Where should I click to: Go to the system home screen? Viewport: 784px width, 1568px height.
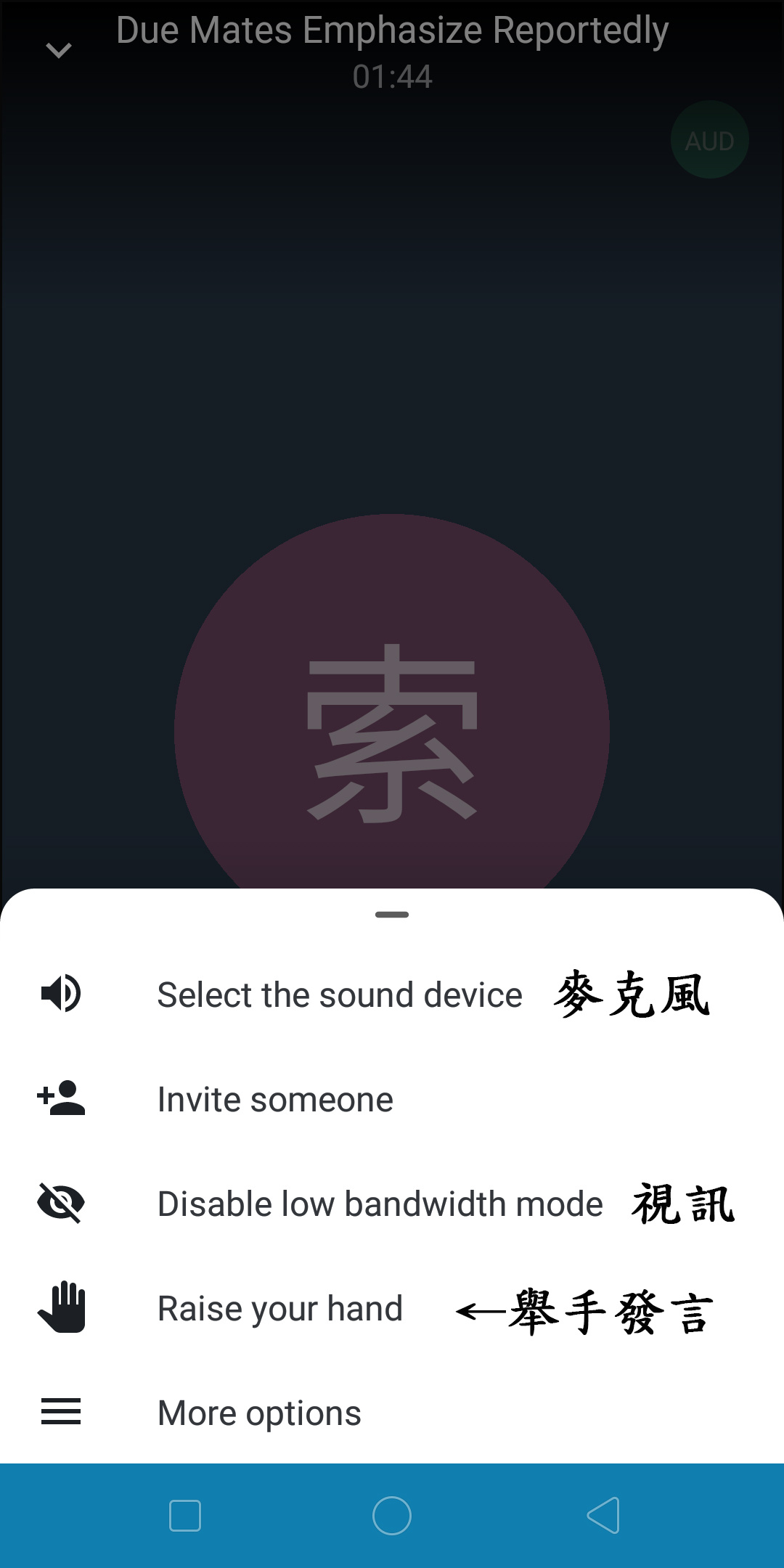(x=392, y=1515)
